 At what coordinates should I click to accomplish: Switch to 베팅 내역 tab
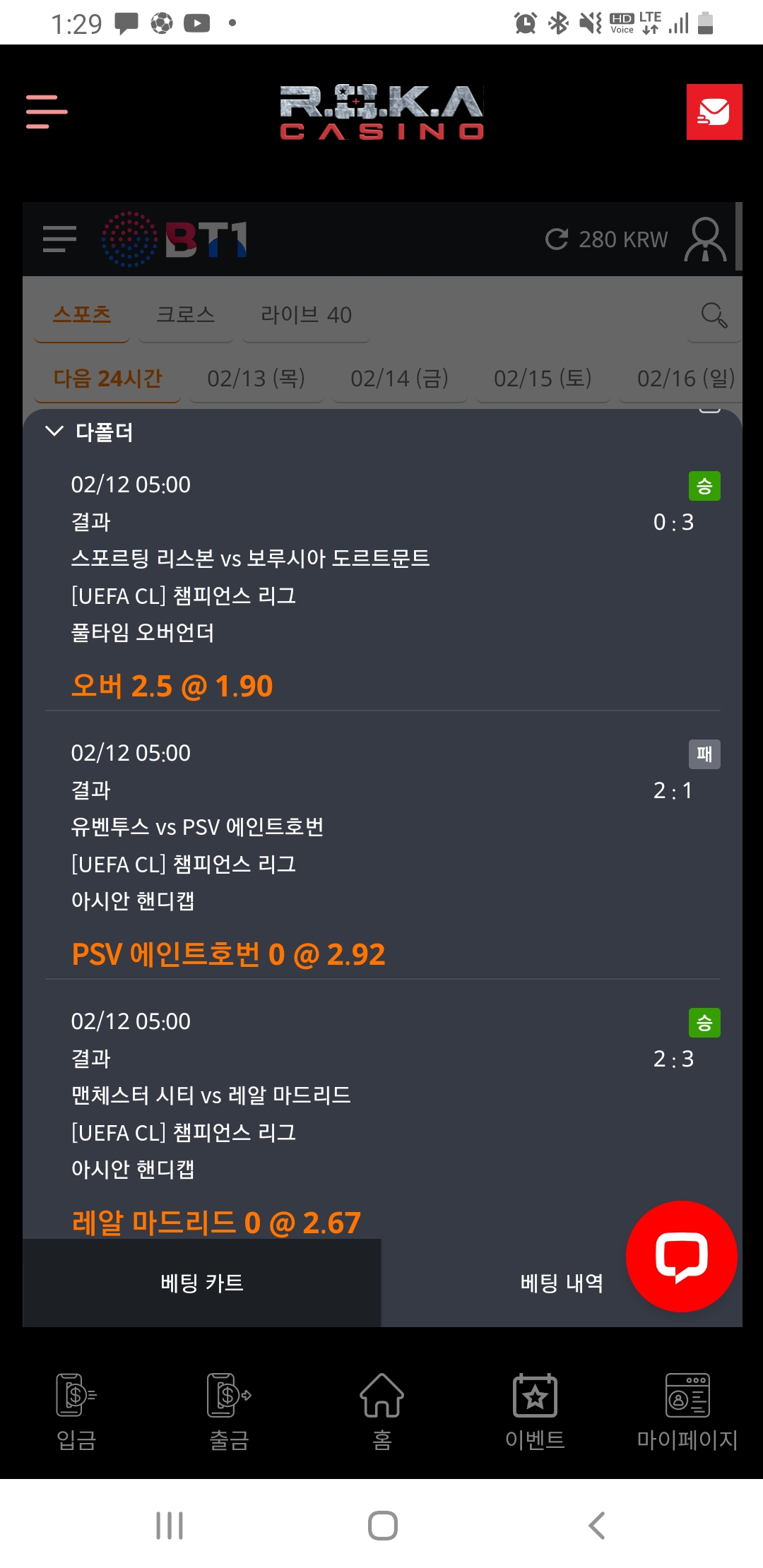(x=562, y=1283)
